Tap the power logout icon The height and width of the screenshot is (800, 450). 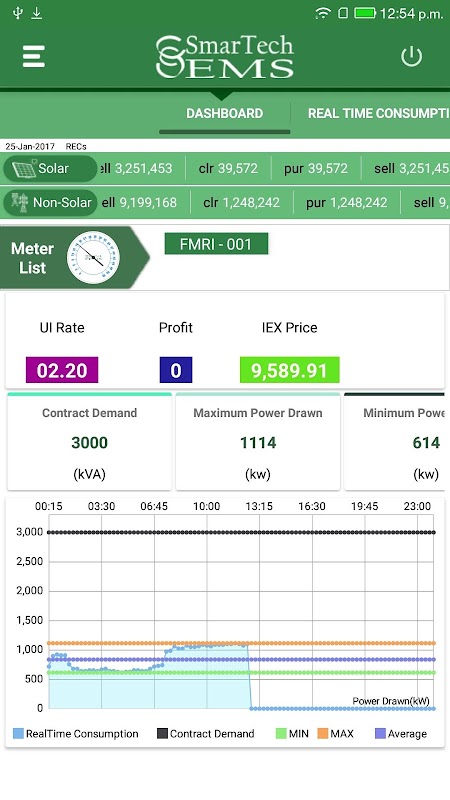[411, 56]
